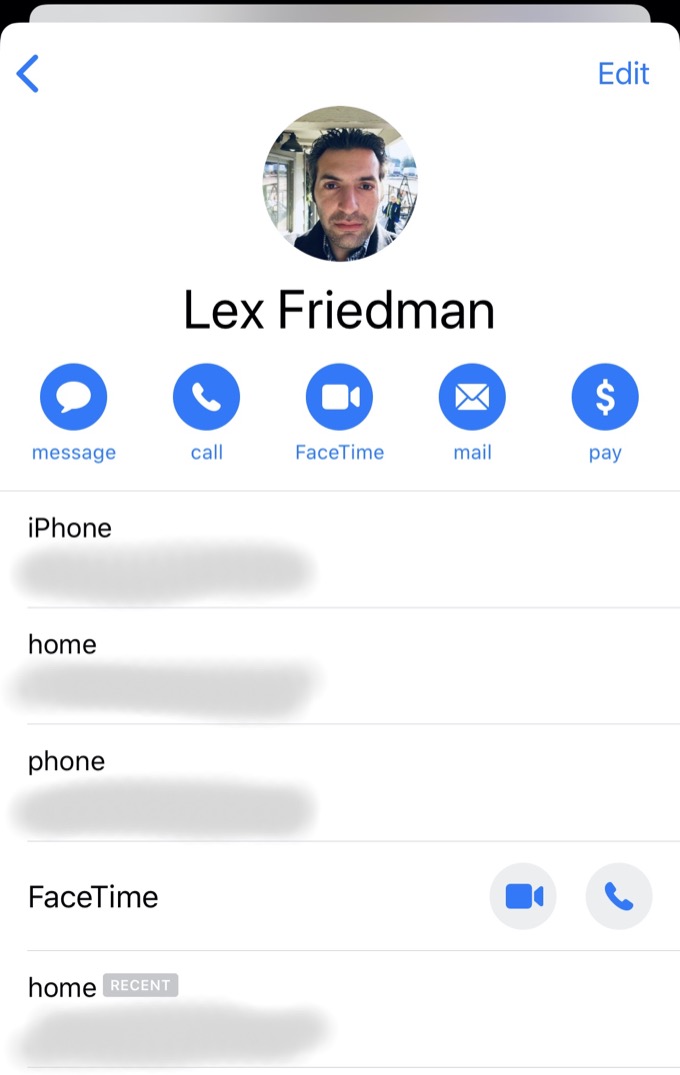Start FaceTime from the action row
The width and height of the screenshot is (680, 1075).
tap(339, 398)
